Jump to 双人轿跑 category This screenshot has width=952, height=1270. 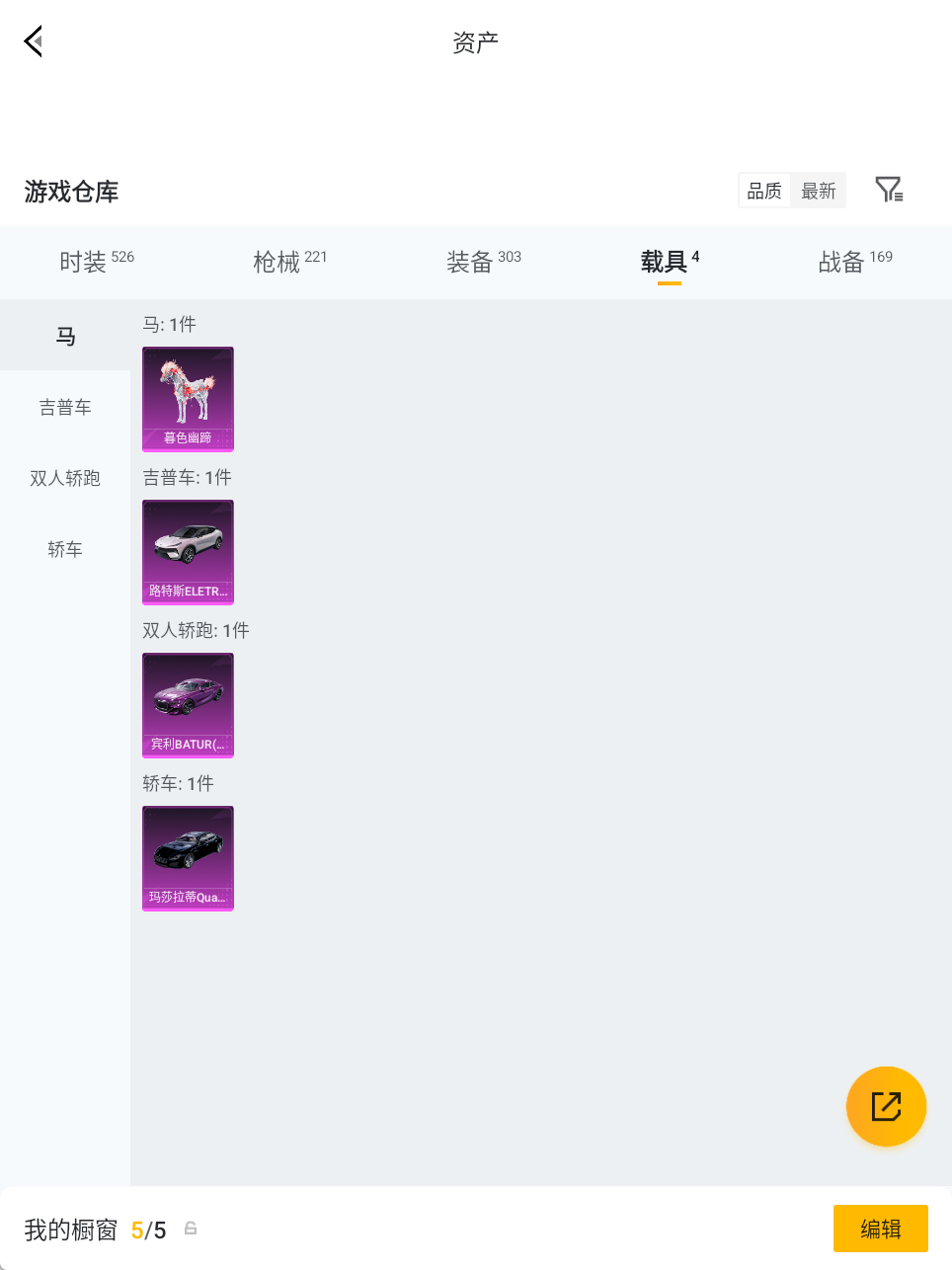point(65,478)
